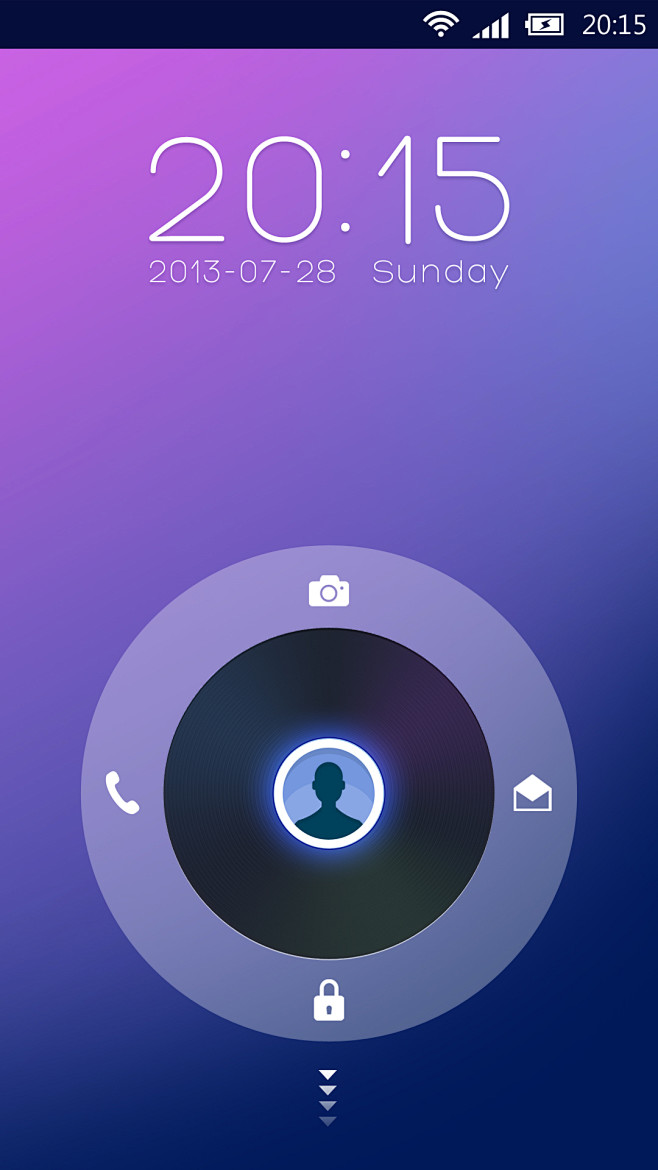Open messages via the envelope icon

pyautogui.click(x=532, y=794)
